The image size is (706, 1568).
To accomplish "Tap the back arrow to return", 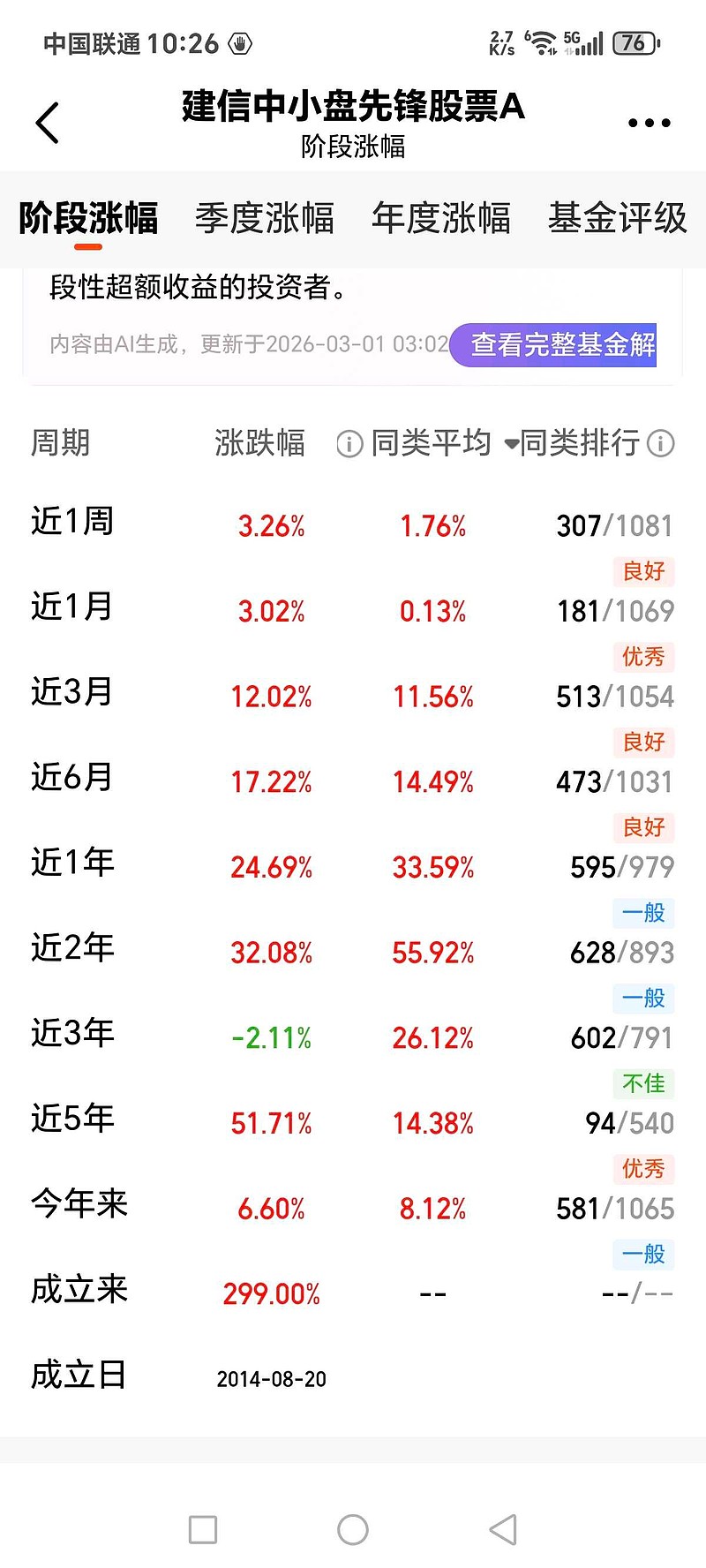I will pyautogui.click(x=47, y=122).
